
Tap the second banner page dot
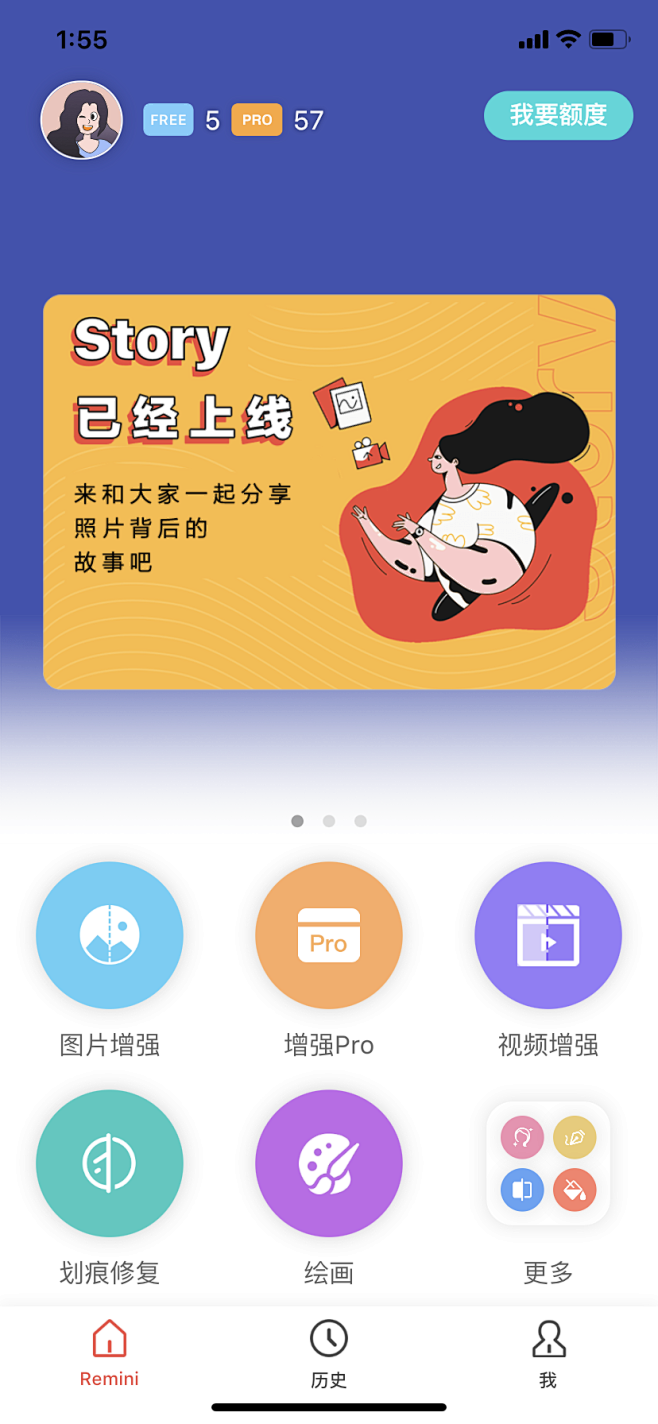(x=329, y=821)
